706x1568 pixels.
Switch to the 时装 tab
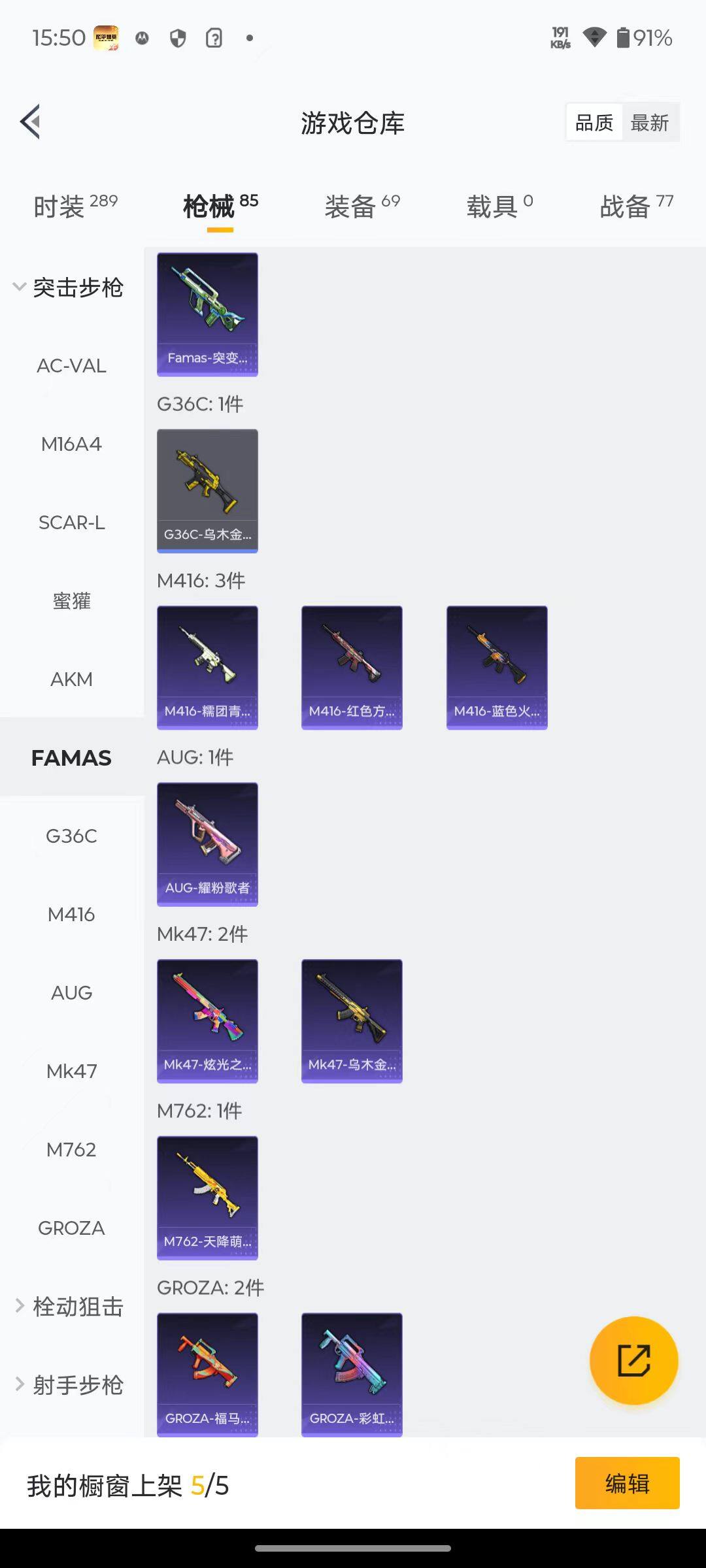click(75, 206)
